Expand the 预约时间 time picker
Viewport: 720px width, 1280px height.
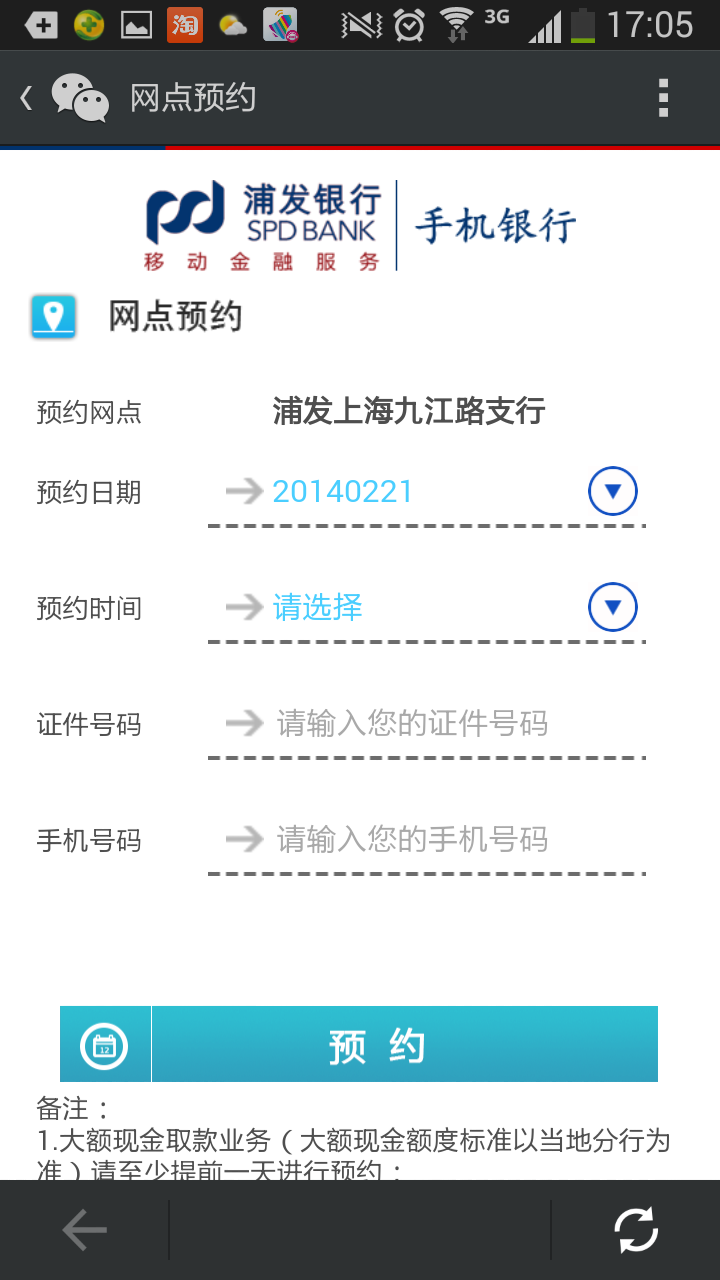tap(612, 607)
